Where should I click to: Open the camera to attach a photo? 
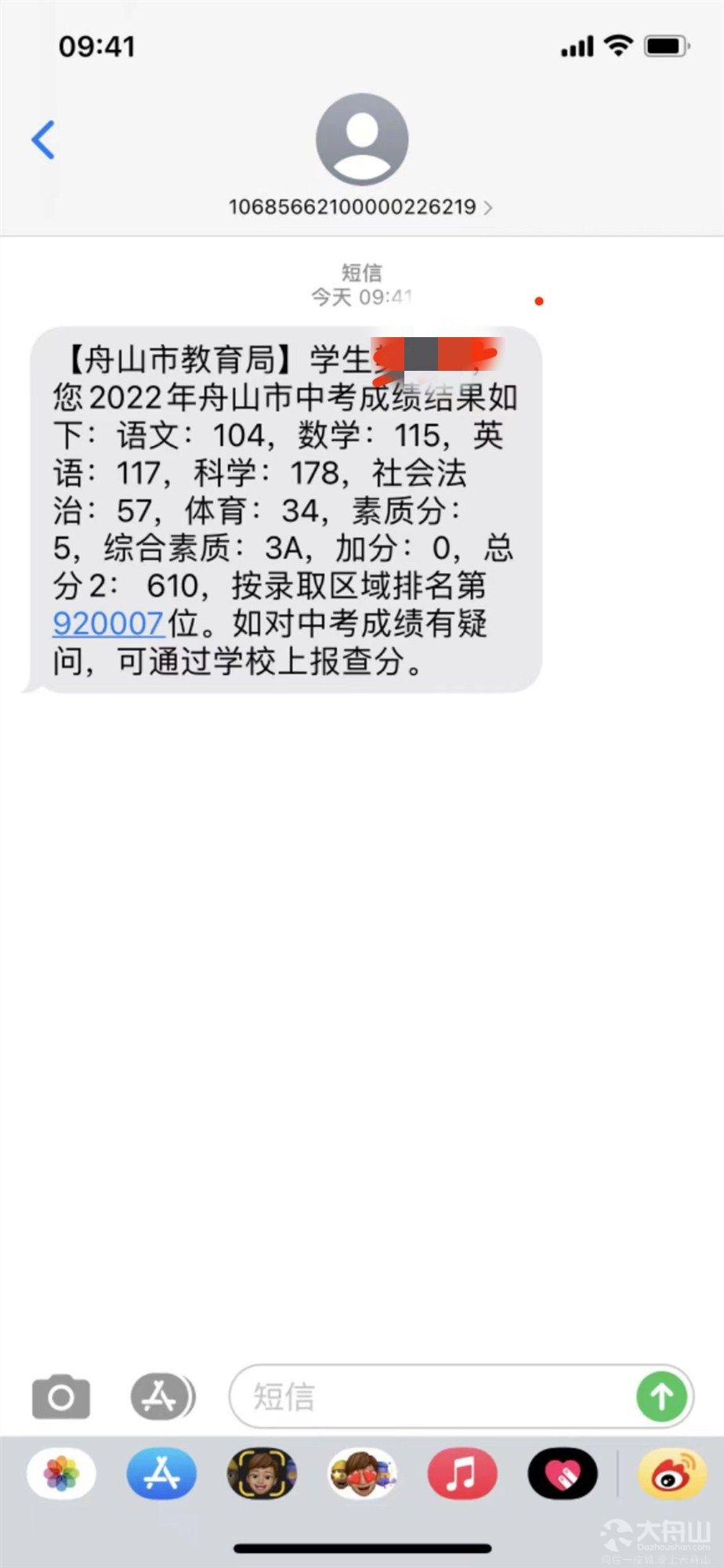point(61,1396)
